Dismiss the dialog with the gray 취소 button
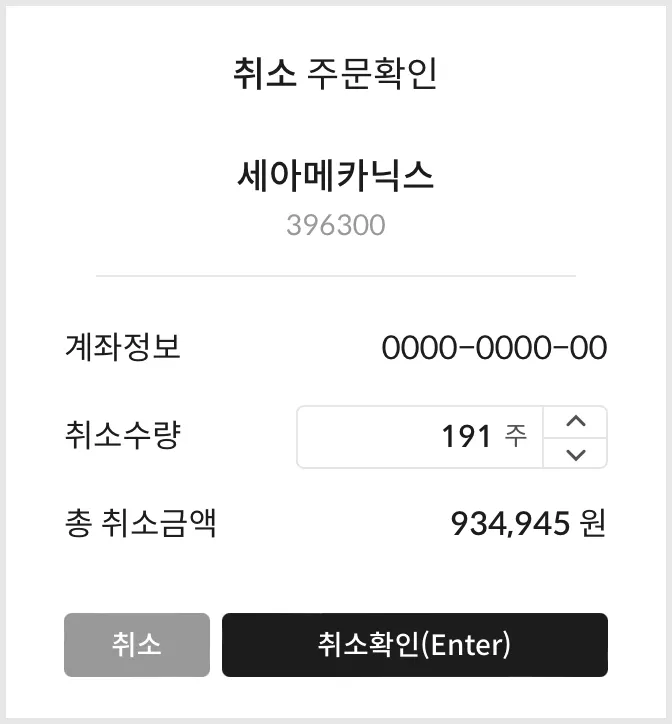This screenshot has height=724, width=672. point(137,645)
